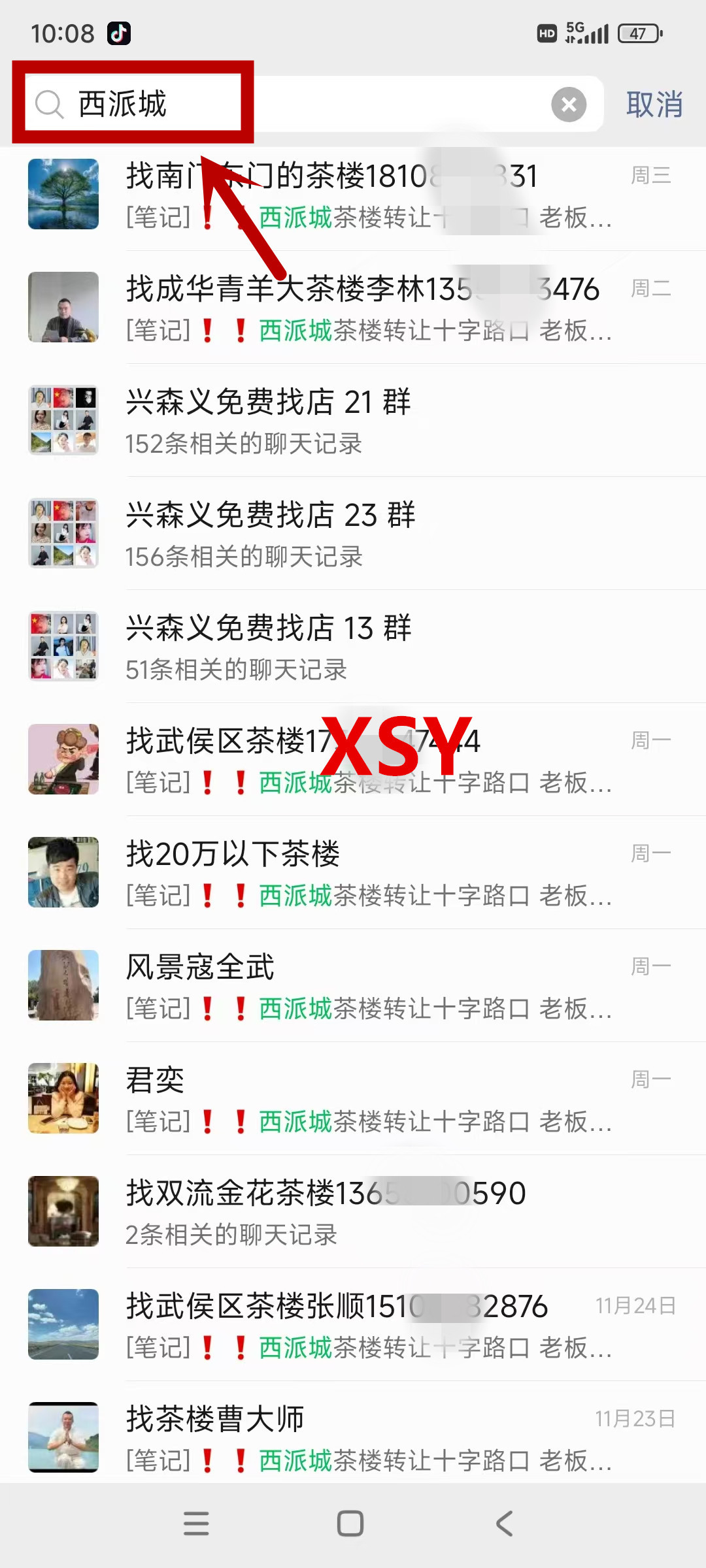Open the chat 找茶楼曹大师
This screenshot has width=706, height=1568.
[366, 1439]
